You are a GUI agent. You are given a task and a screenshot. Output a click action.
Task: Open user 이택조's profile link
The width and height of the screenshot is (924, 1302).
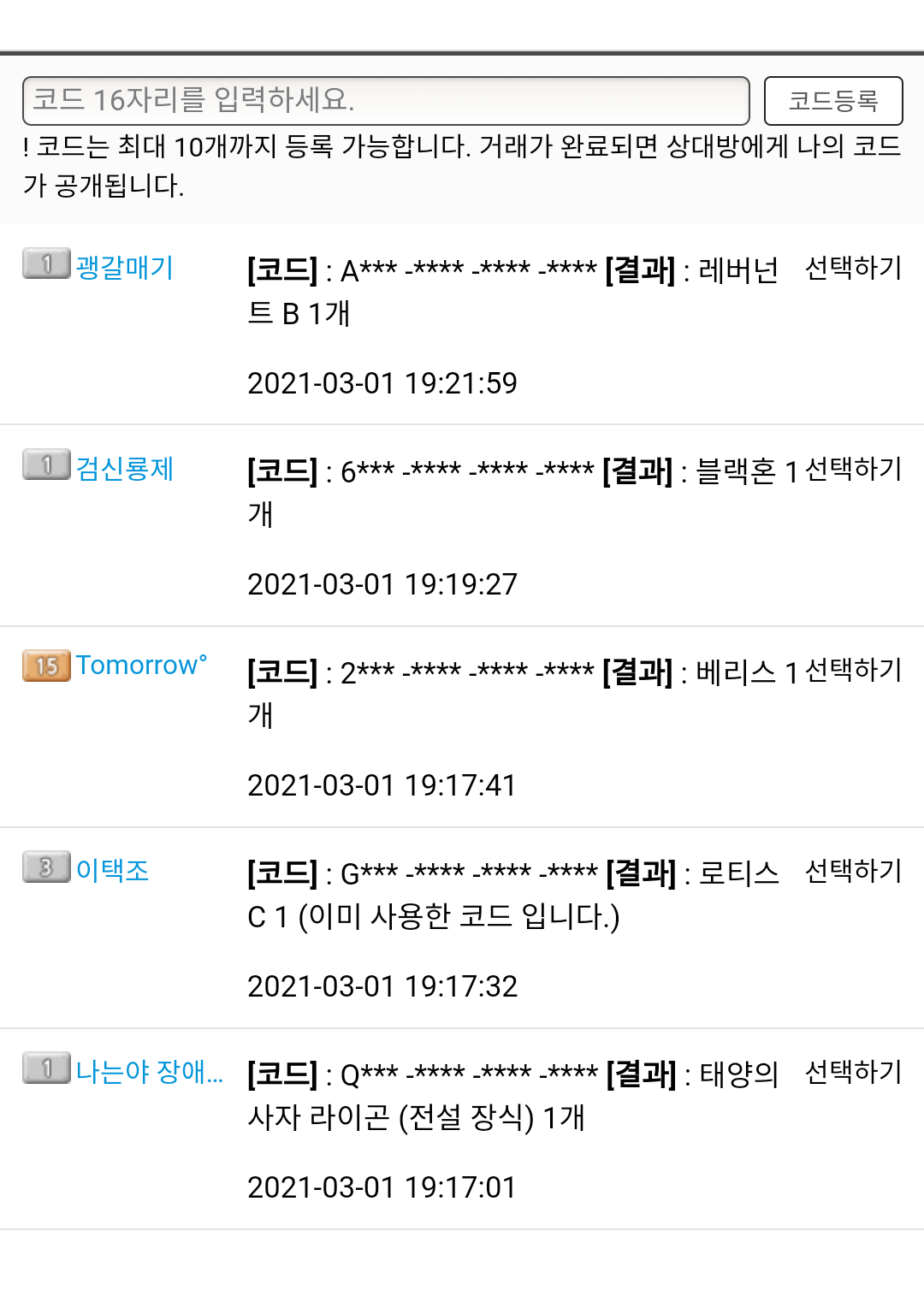[x=112, y=870]
